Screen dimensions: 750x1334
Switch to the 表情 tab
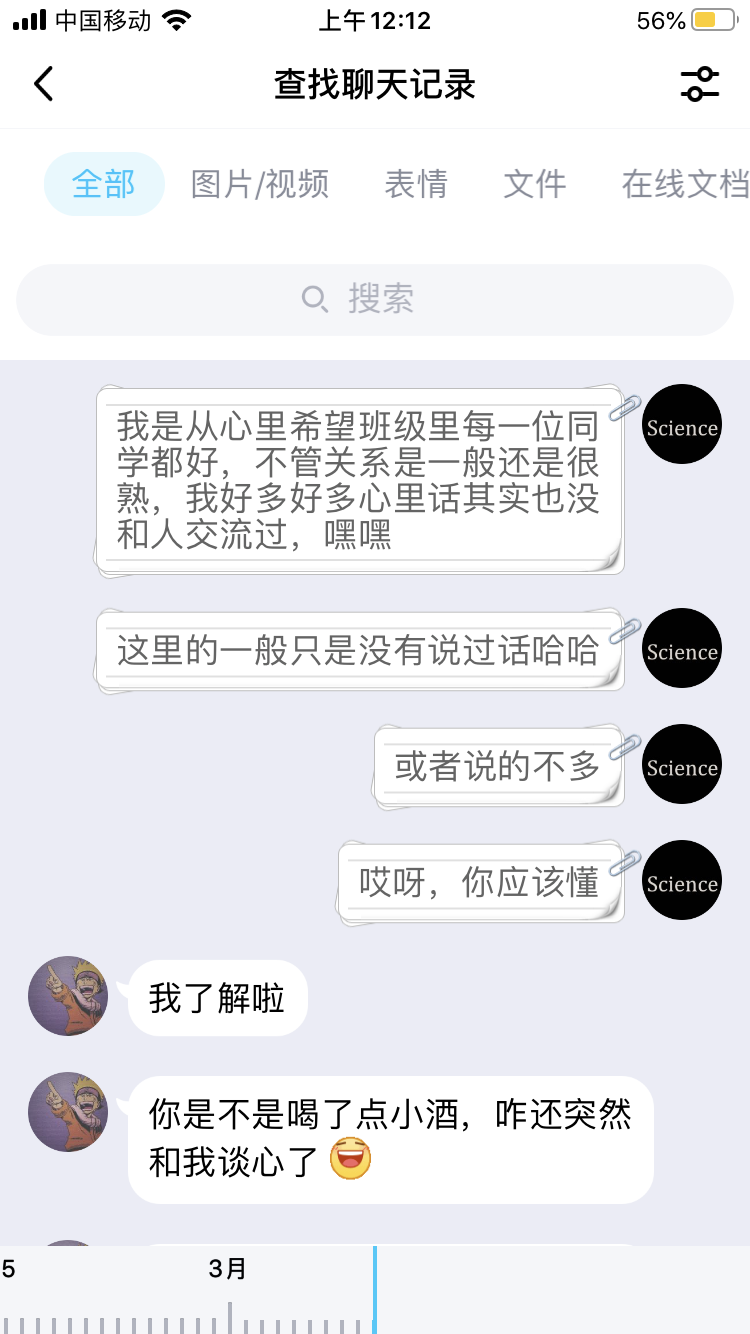(x=416, y=184)
